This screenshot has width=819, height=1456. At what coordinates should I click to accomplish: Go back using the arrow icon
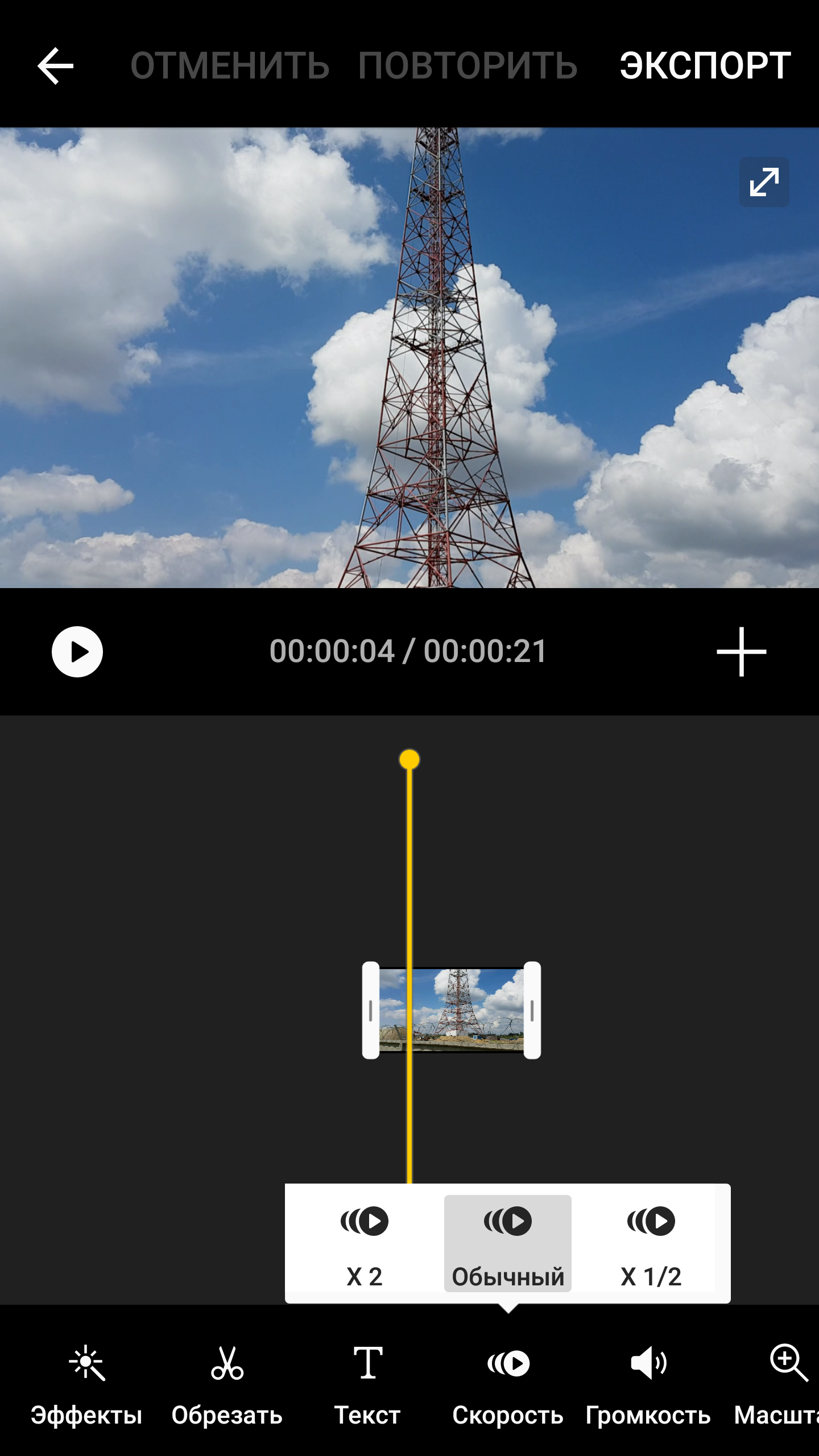(55, 66)
